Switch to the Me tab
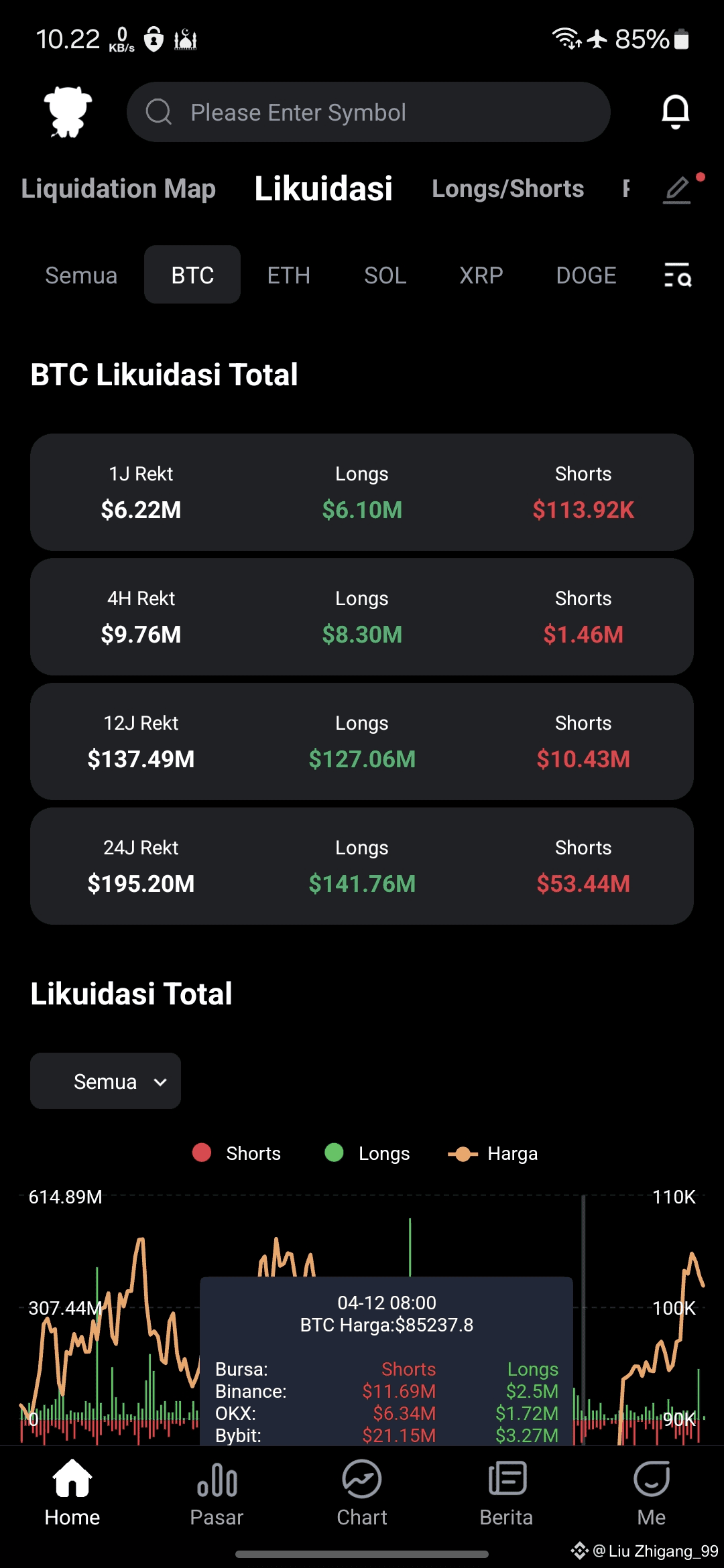This screenshot has height=1568, width=724. [652, 1494]
